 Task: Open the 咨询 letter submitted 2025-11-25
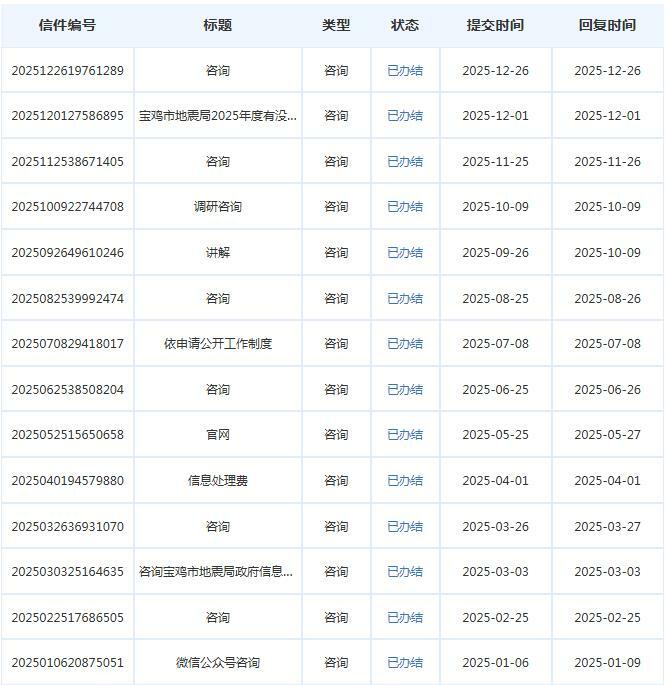[x=217, y=161]
